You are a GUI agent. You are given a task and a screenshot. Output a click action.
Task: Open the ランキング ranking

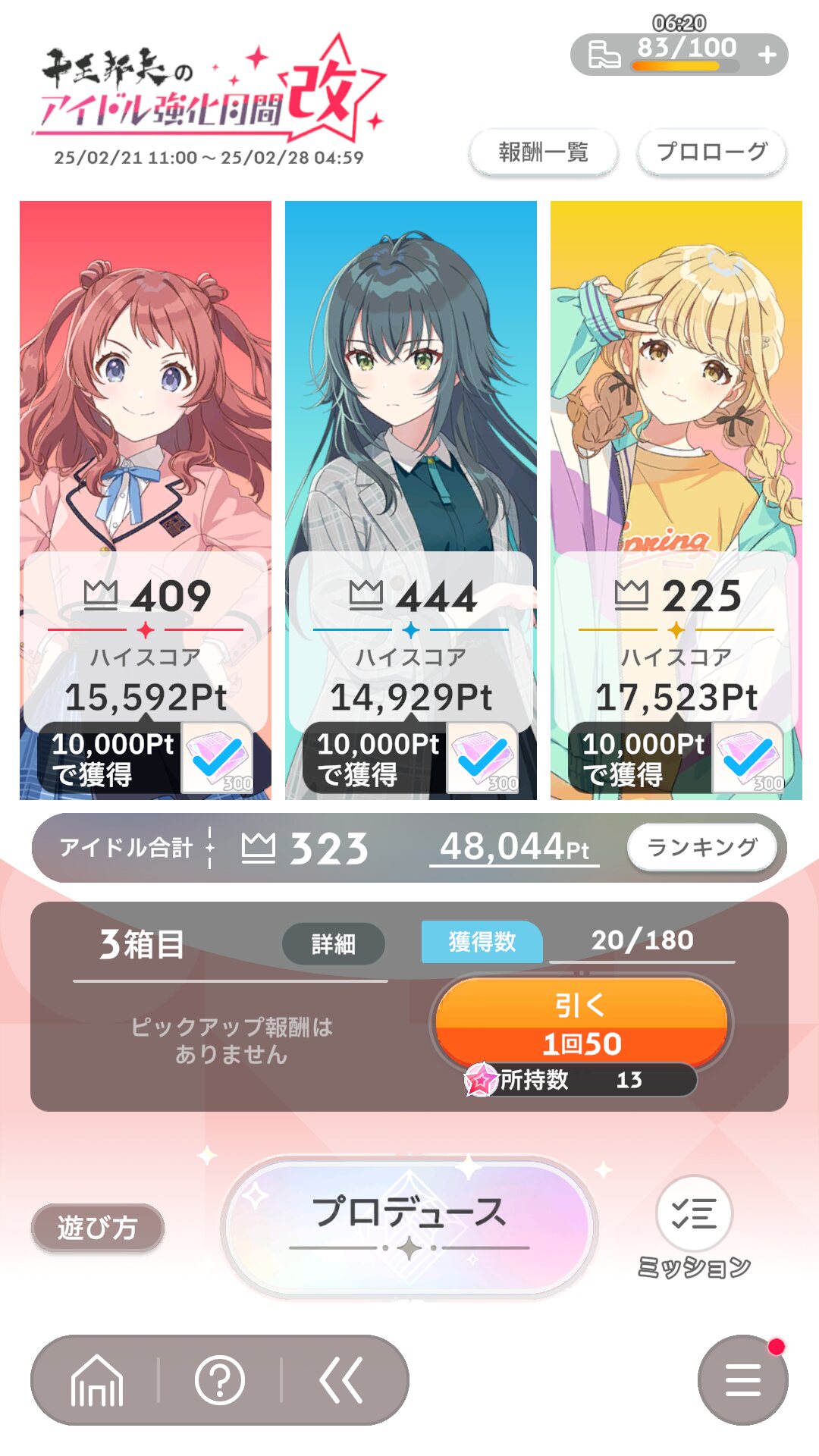702,847
